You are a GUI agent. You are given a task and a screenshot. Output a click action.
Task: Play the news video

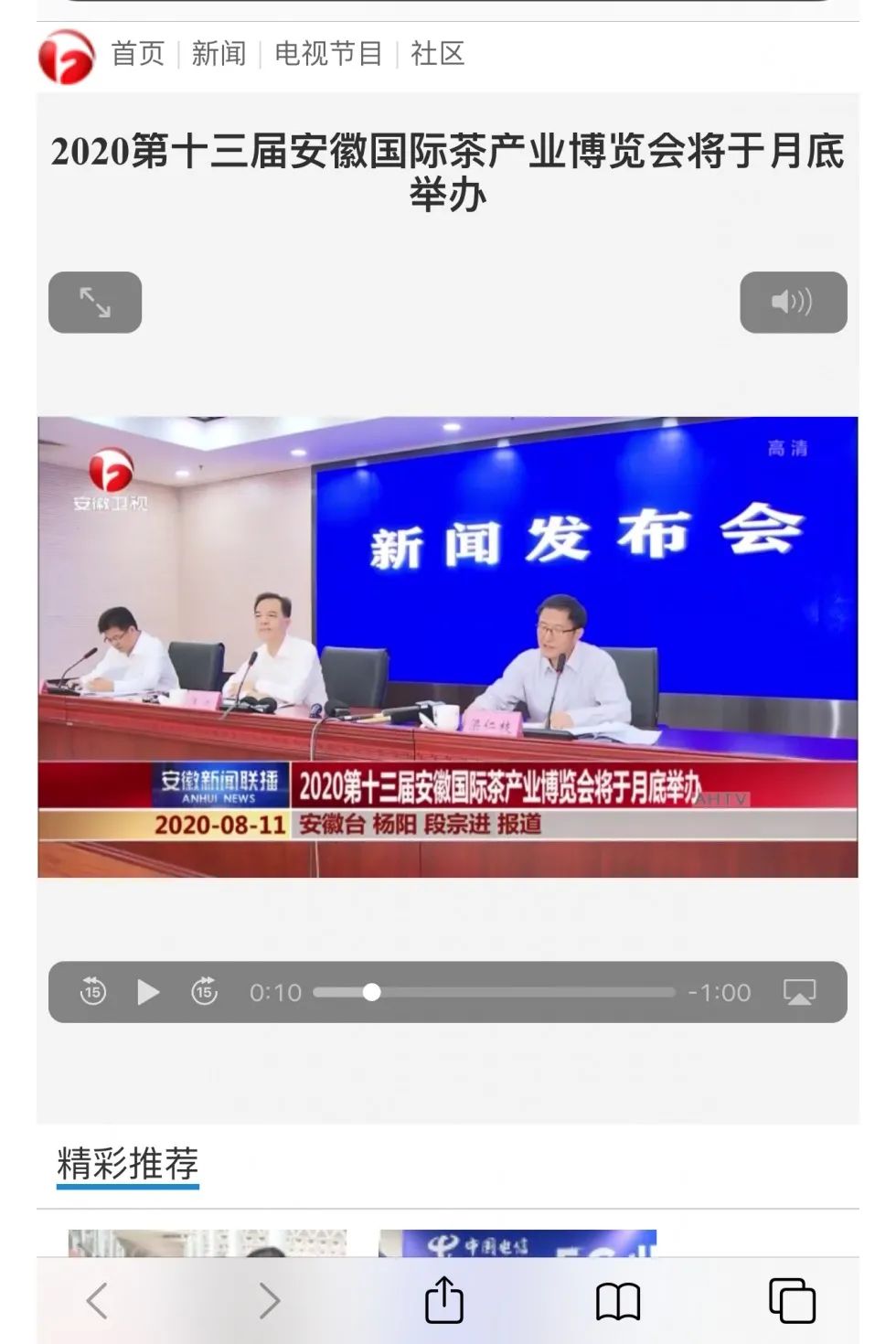click(x=147, y=992)
